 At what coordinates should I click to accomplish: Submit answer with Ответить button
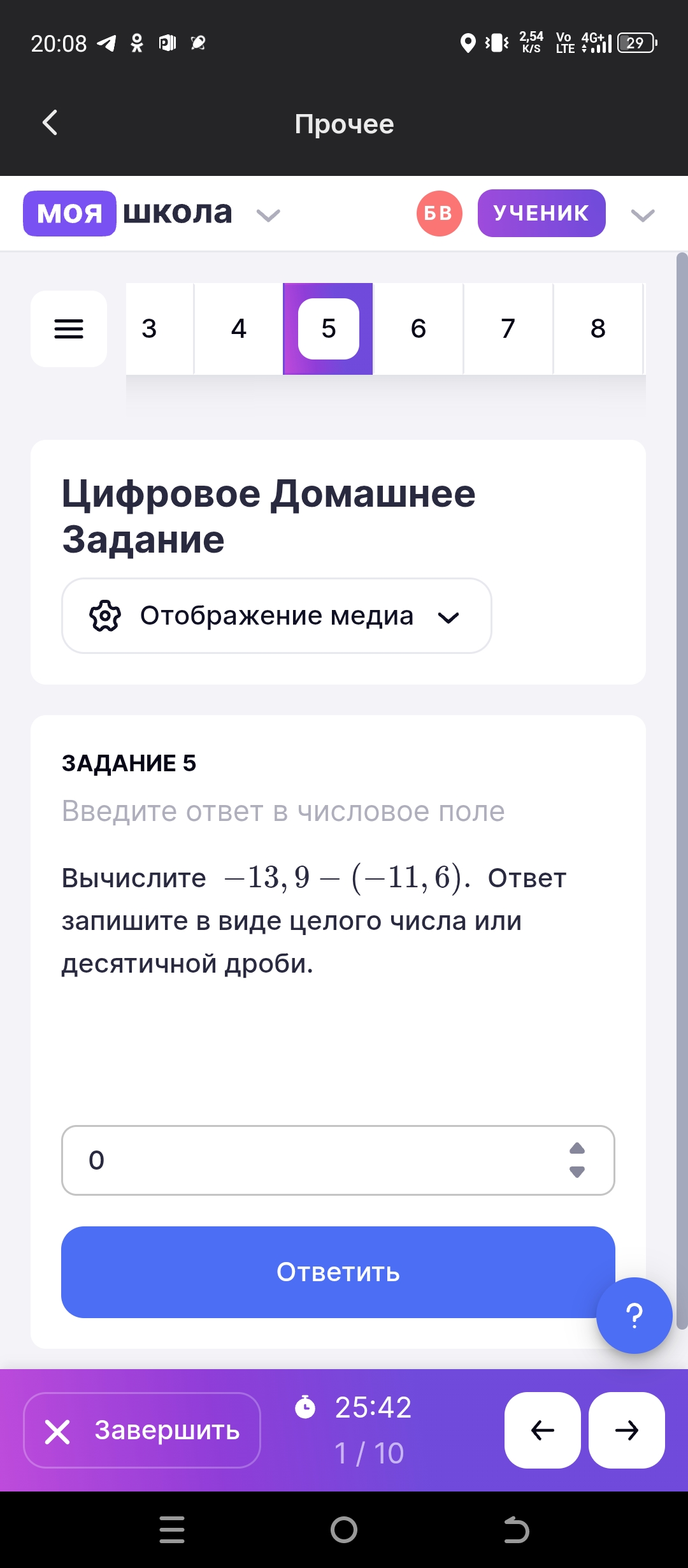click(338, 1272)
